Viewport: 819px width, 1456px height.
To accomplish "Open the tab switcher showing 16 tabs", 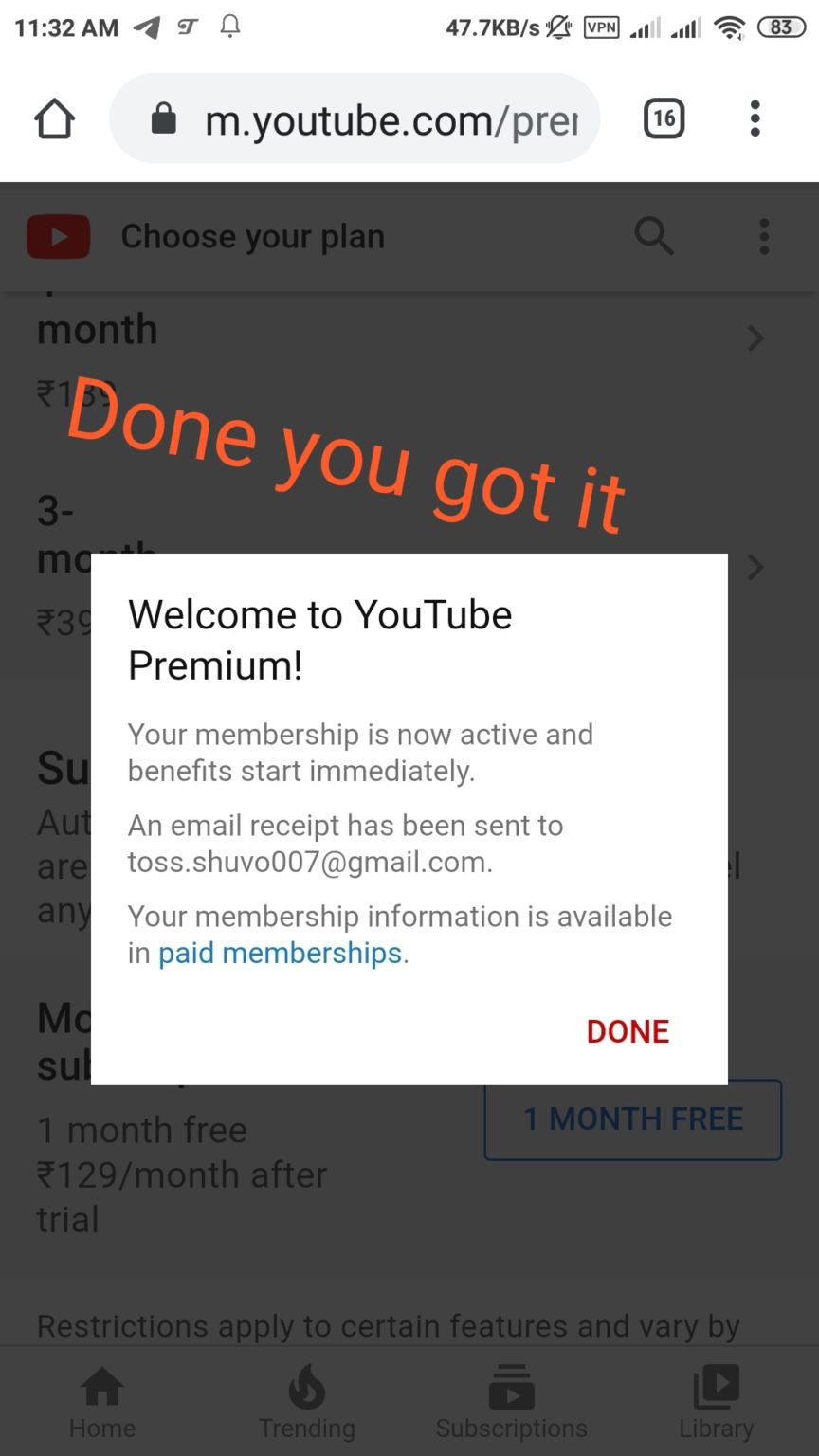I will (x=664, y=119).
